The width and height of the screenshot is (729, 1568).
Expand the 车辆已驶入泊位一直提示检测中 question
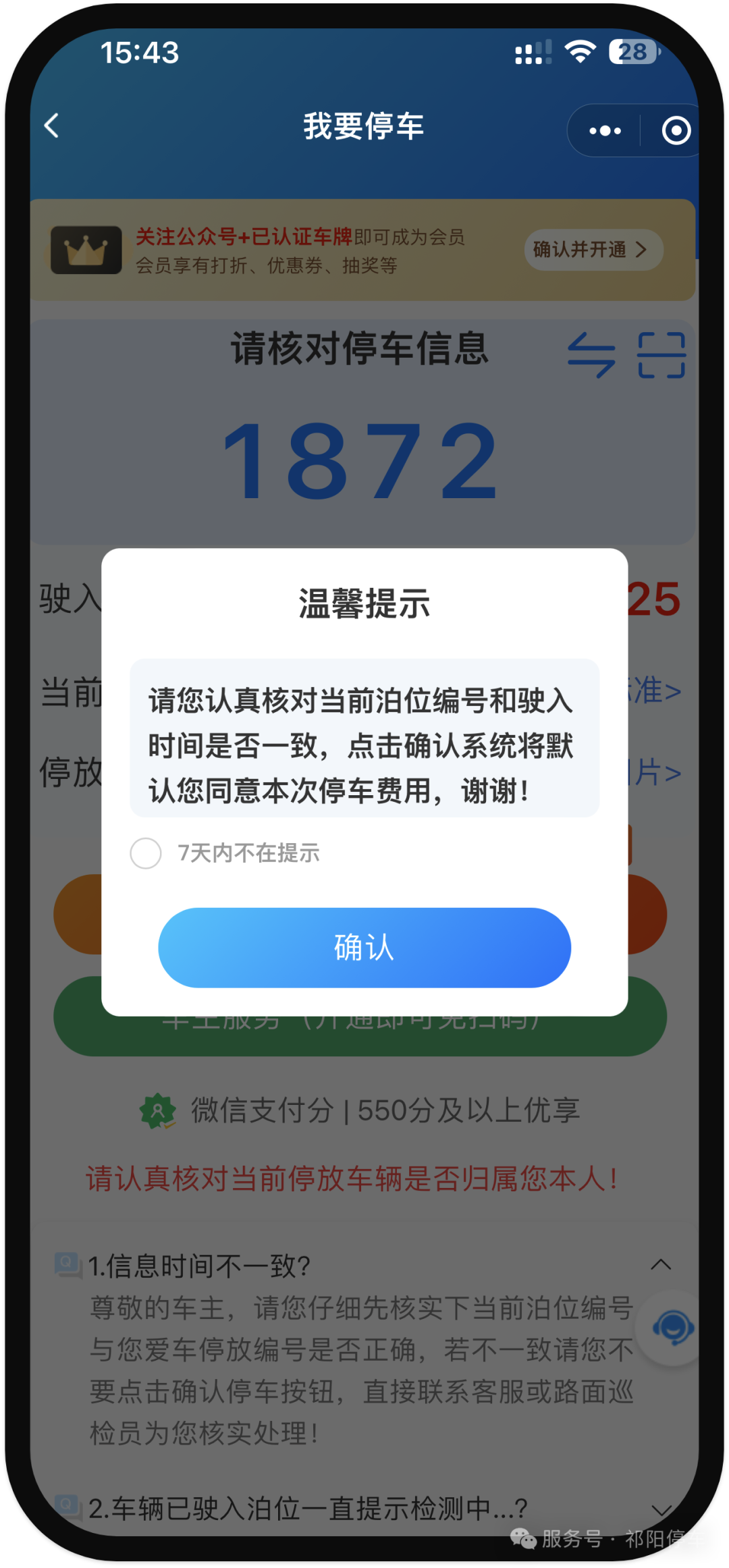point(661,1509)
